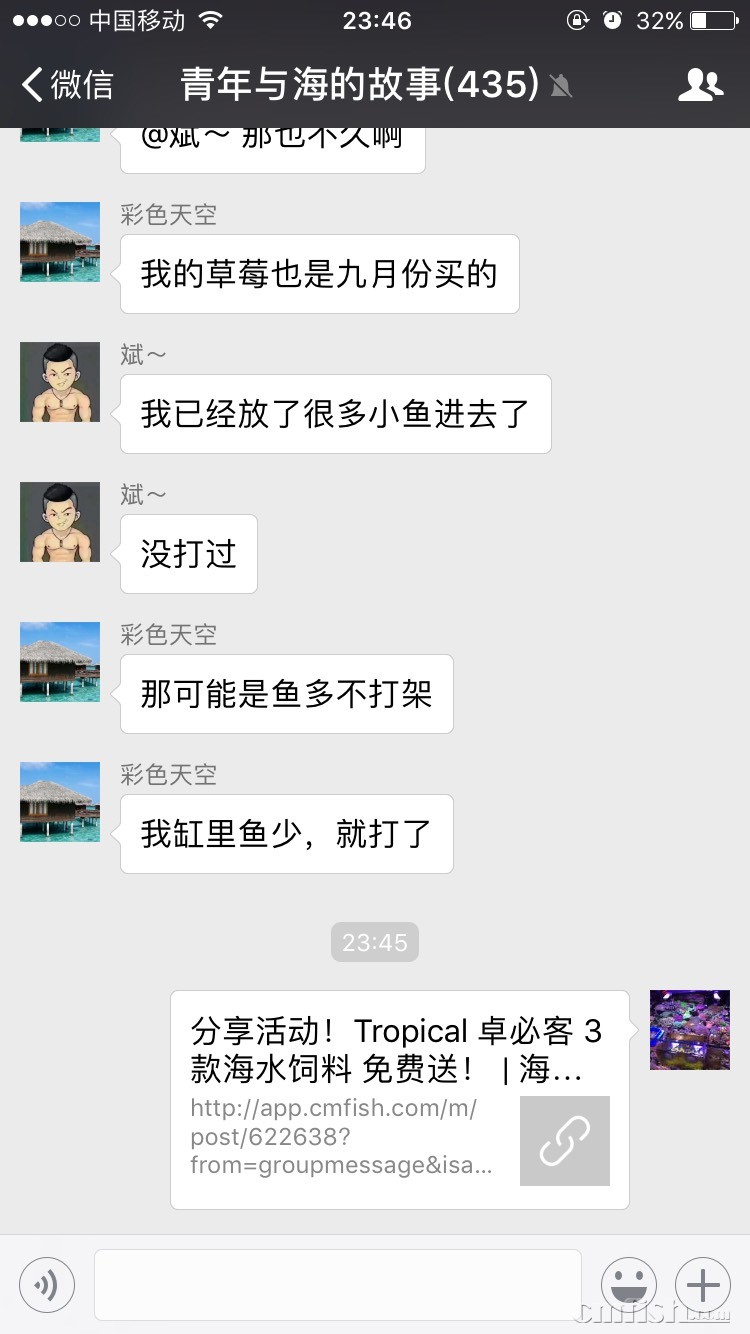
Task: Open 彩色天空's avatar beside 那可能是鱼多不打架
Action: [x=60, y=662]
